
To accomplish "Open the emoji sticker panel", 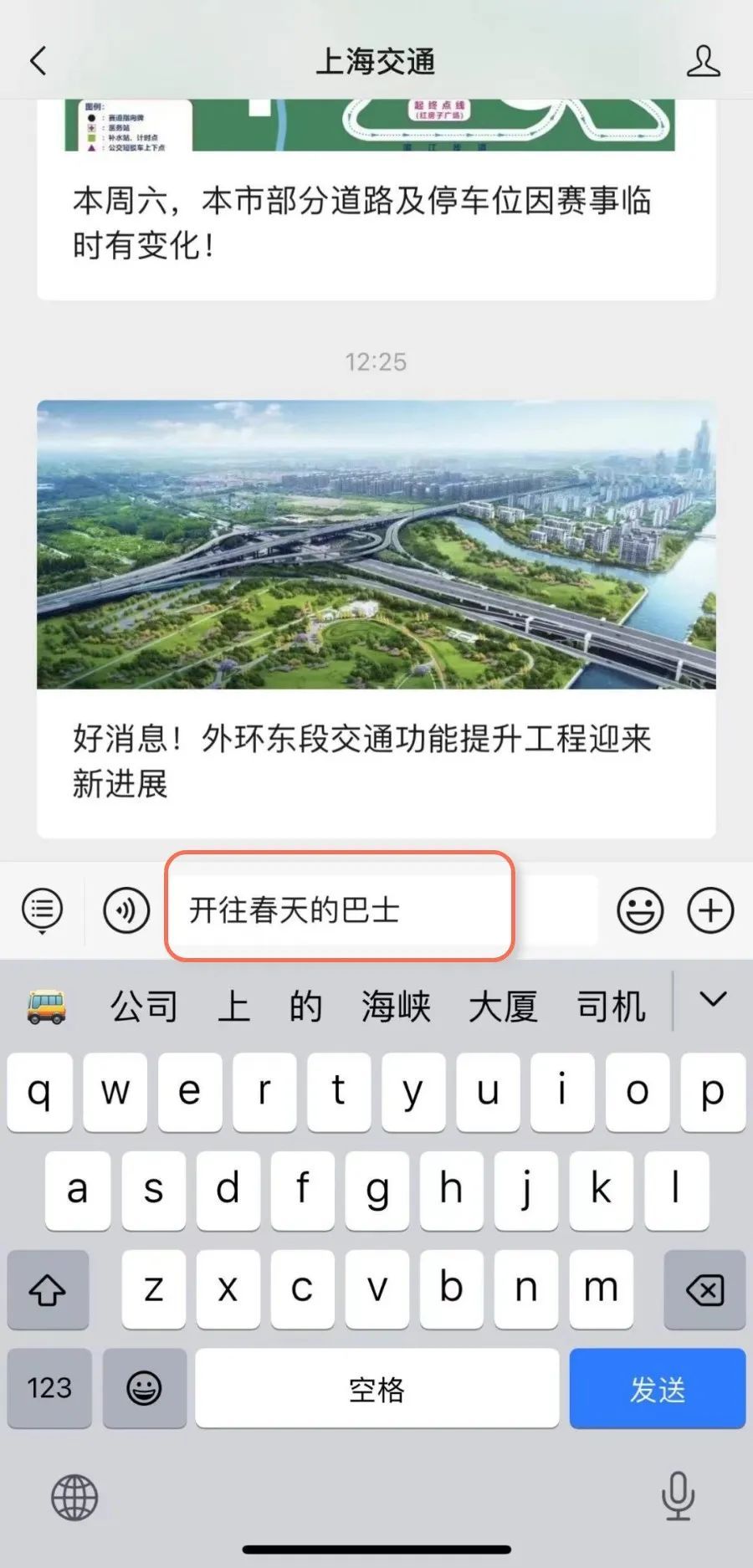I will tap(640, 910).
